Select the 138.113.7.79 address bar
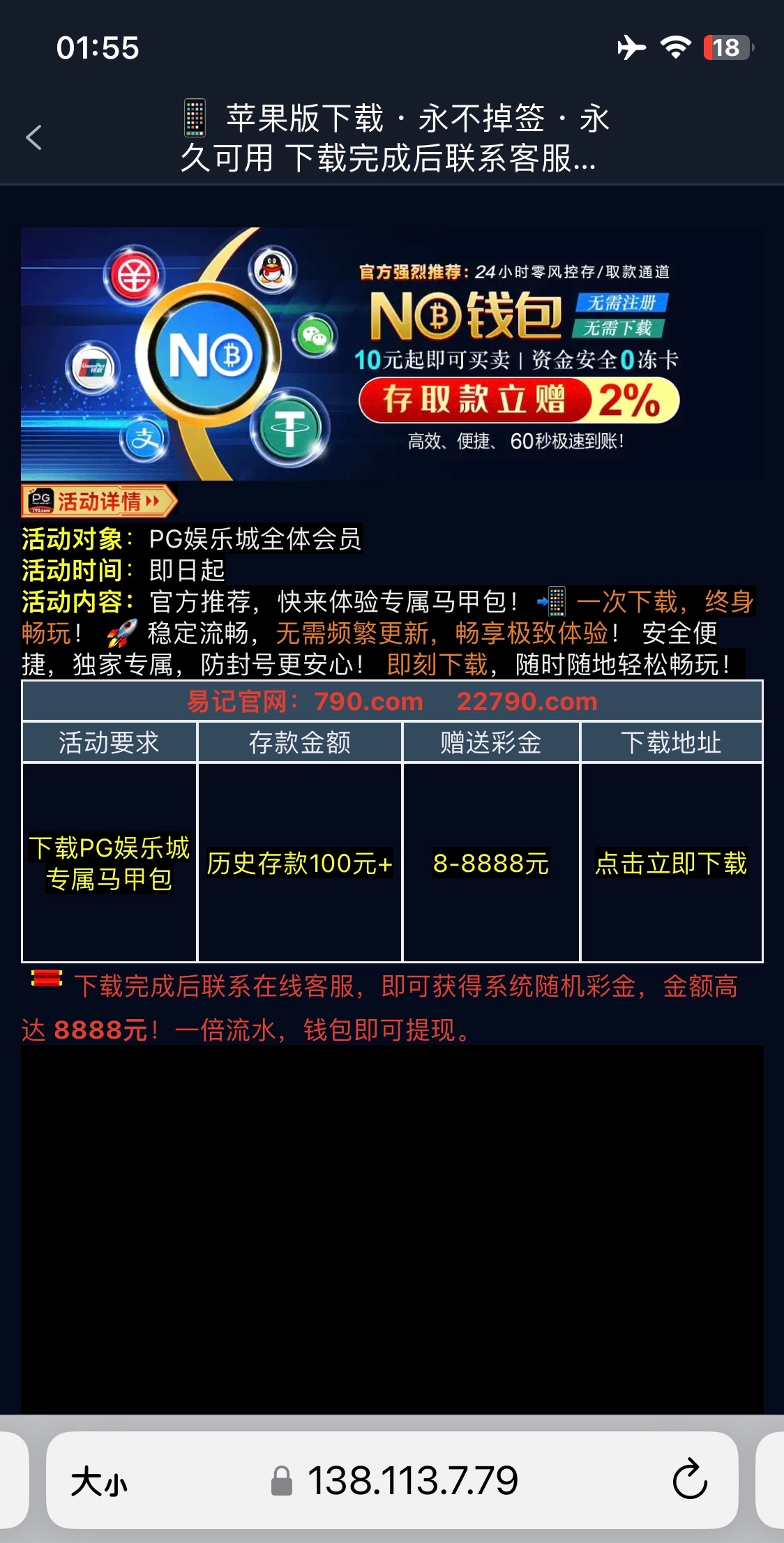The image size is (784, 1543). pyautogui.click(x=412, y=1480)
